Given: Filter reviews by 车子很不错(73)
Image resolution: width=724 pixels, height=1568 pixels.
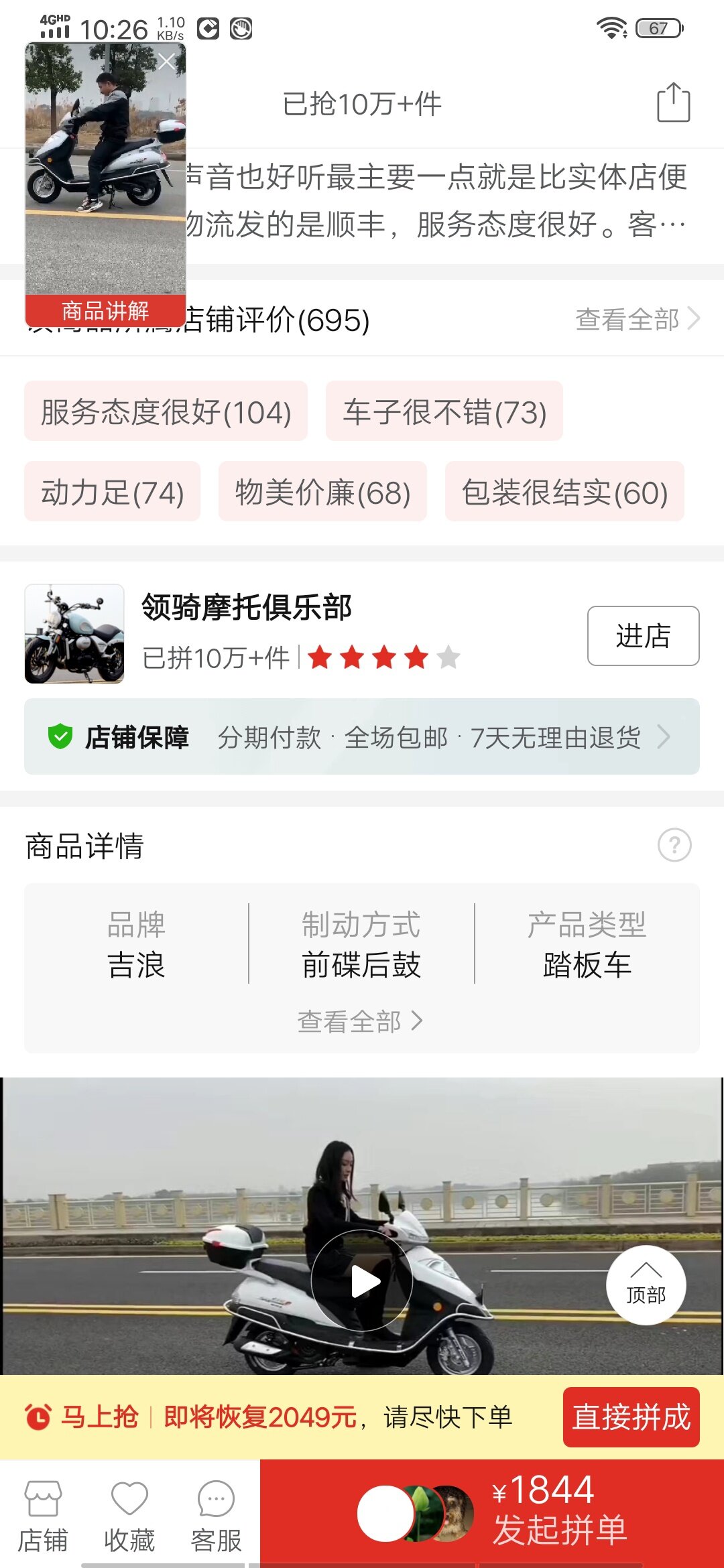Looking at the screenshot, I should click(444, 411).
